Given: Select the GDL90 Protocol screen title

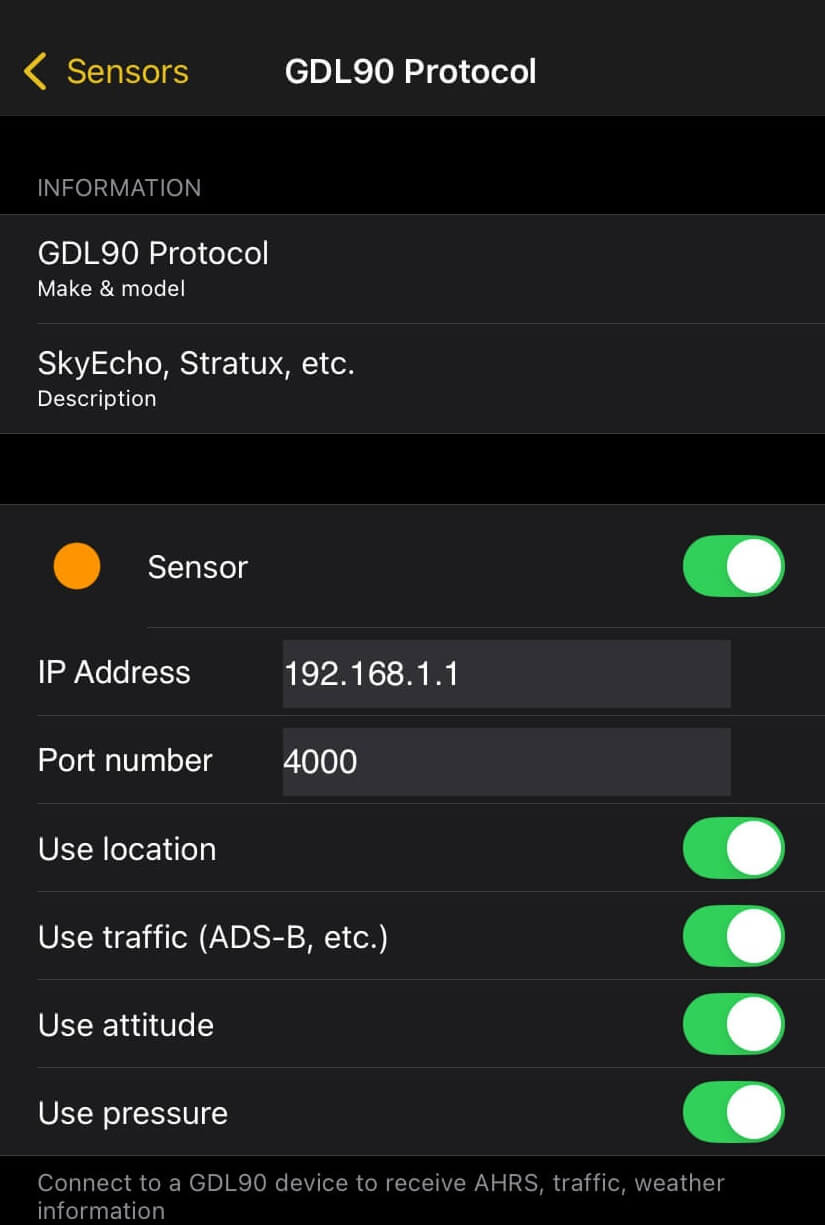Looking at the screenshot, I should coord(410,71).
